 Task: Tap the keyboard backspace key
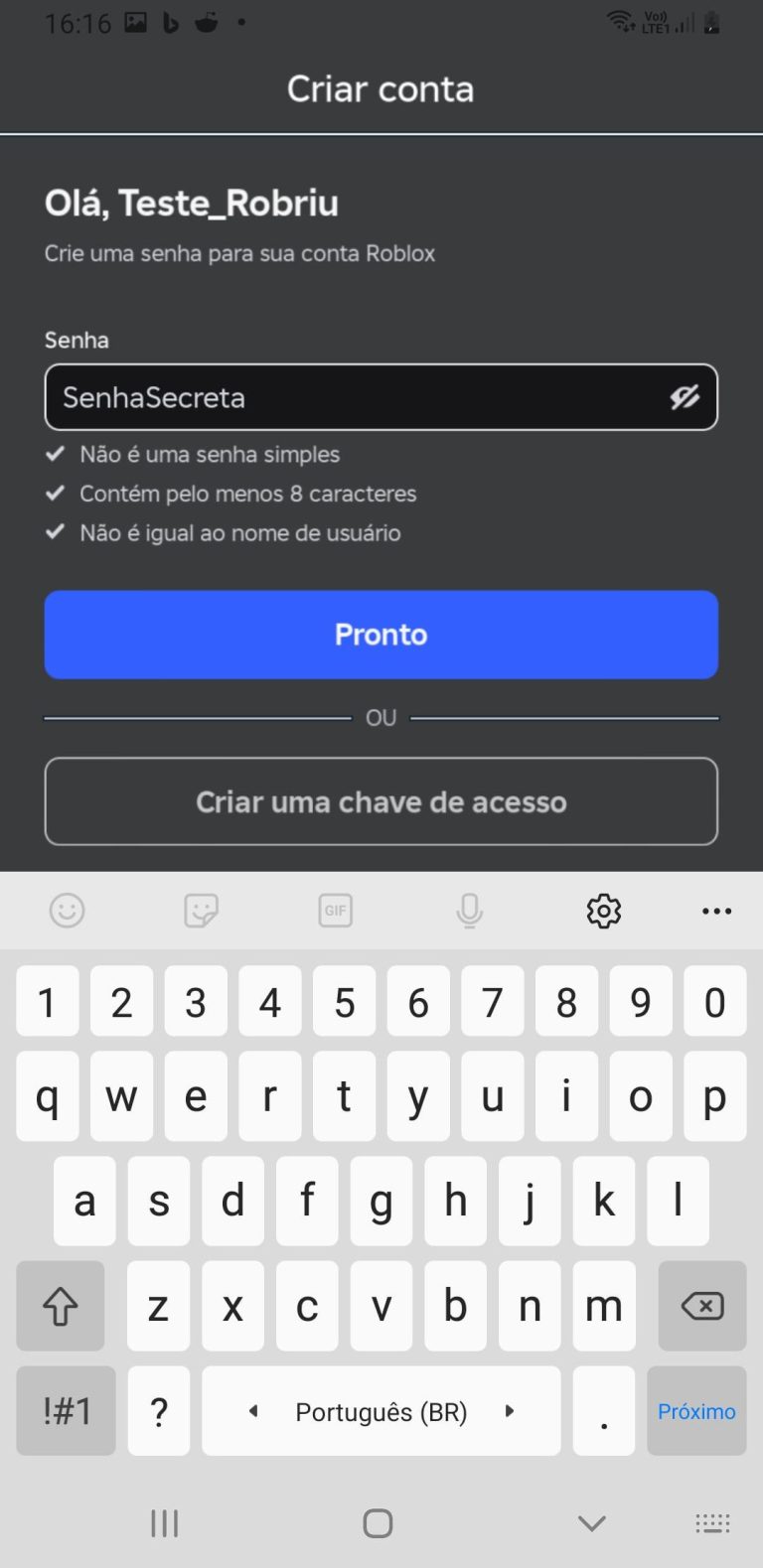[x=701, y=1306]
